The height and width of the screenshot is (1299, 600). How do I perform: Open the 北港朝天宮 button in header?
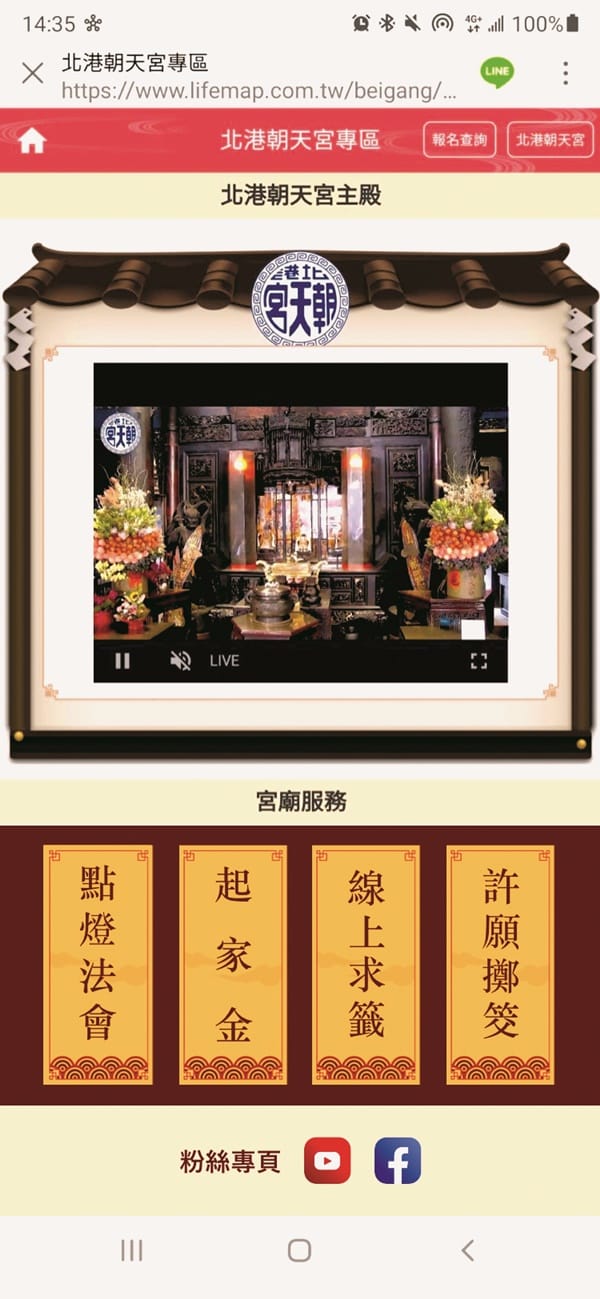[x=550, y=140]
